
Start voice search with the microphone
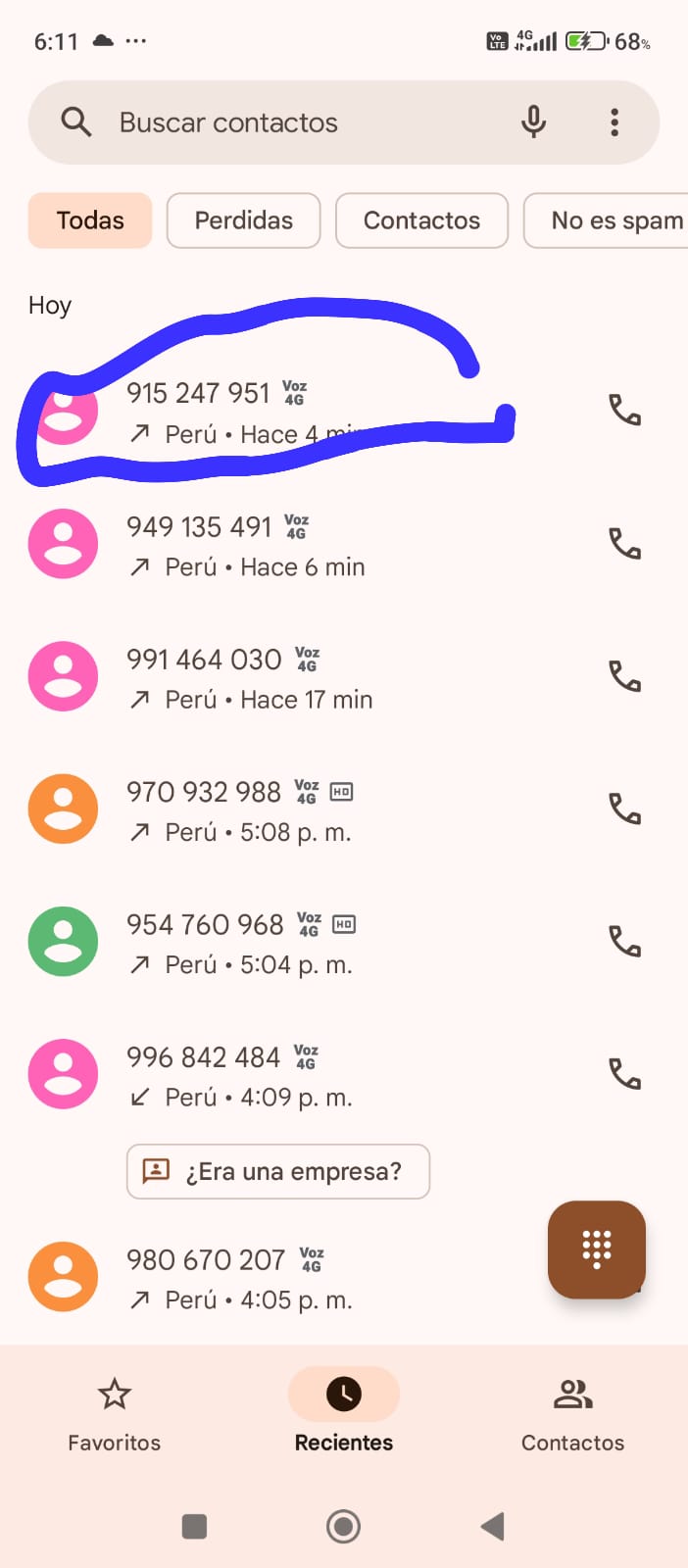coord(533,122)
